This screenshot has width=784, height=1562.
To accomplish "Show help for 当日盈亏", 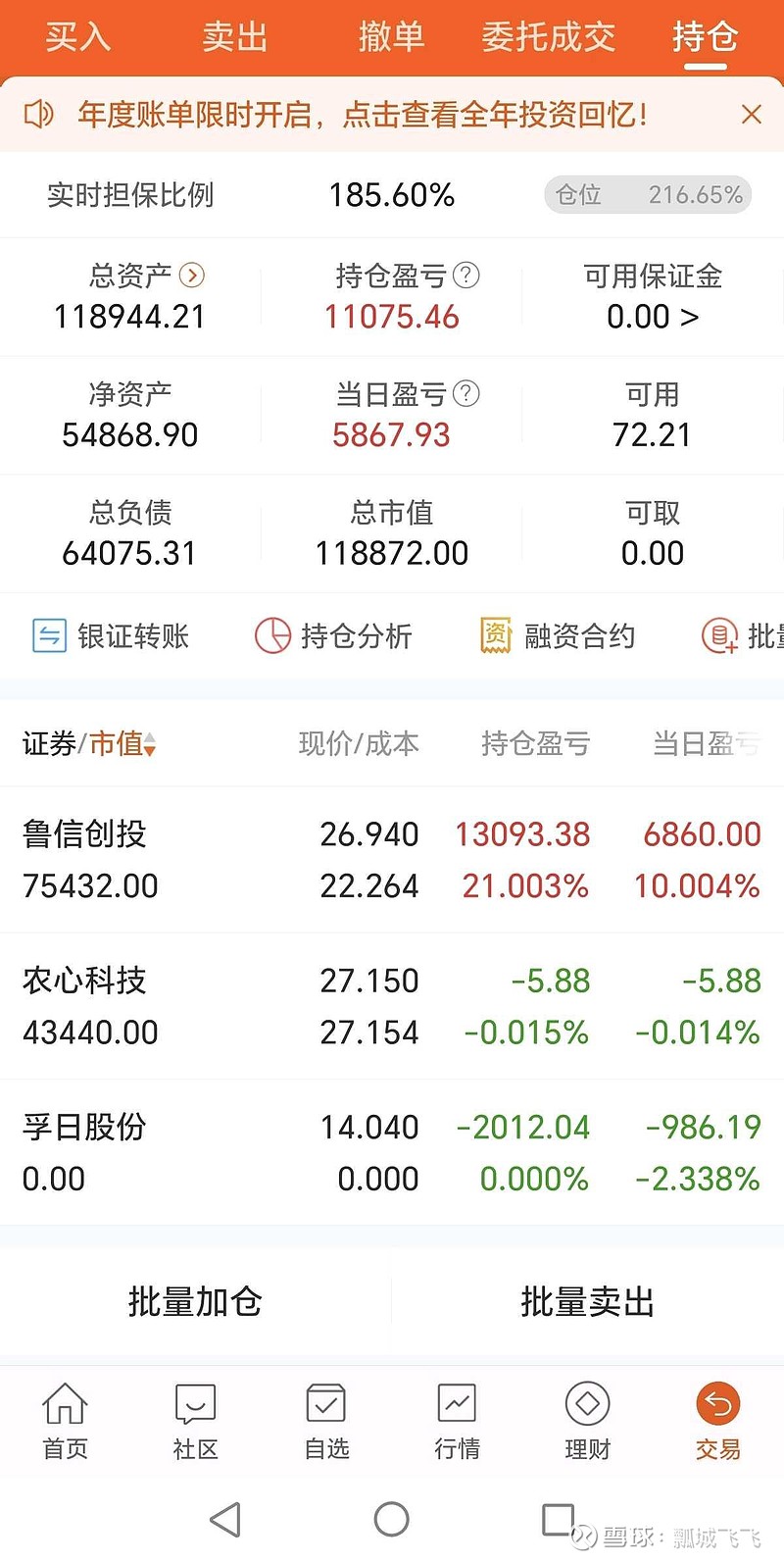I will (467, 394).
